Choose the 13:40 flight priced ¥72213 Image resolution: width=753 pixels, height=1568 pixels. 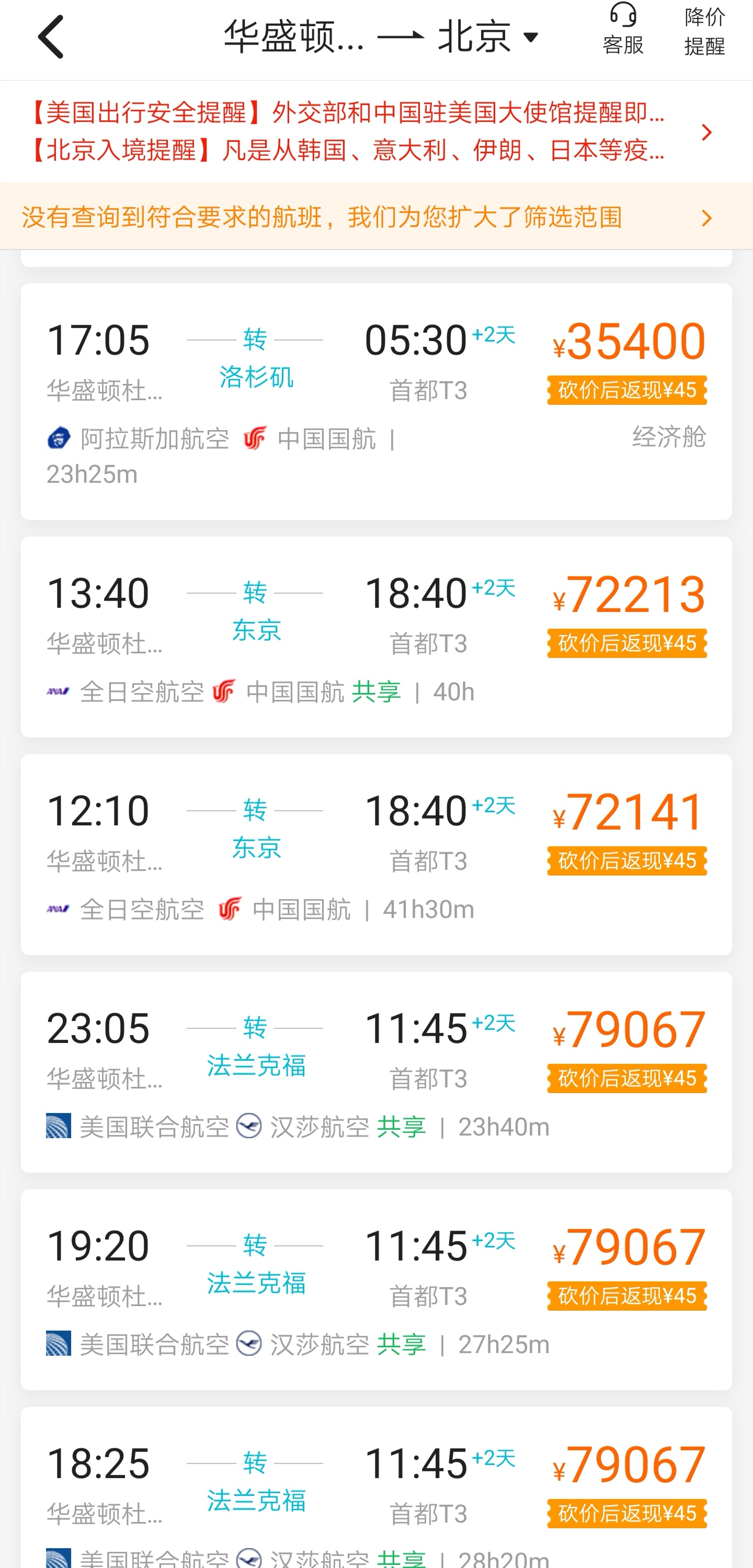click(x=376, y=637)
